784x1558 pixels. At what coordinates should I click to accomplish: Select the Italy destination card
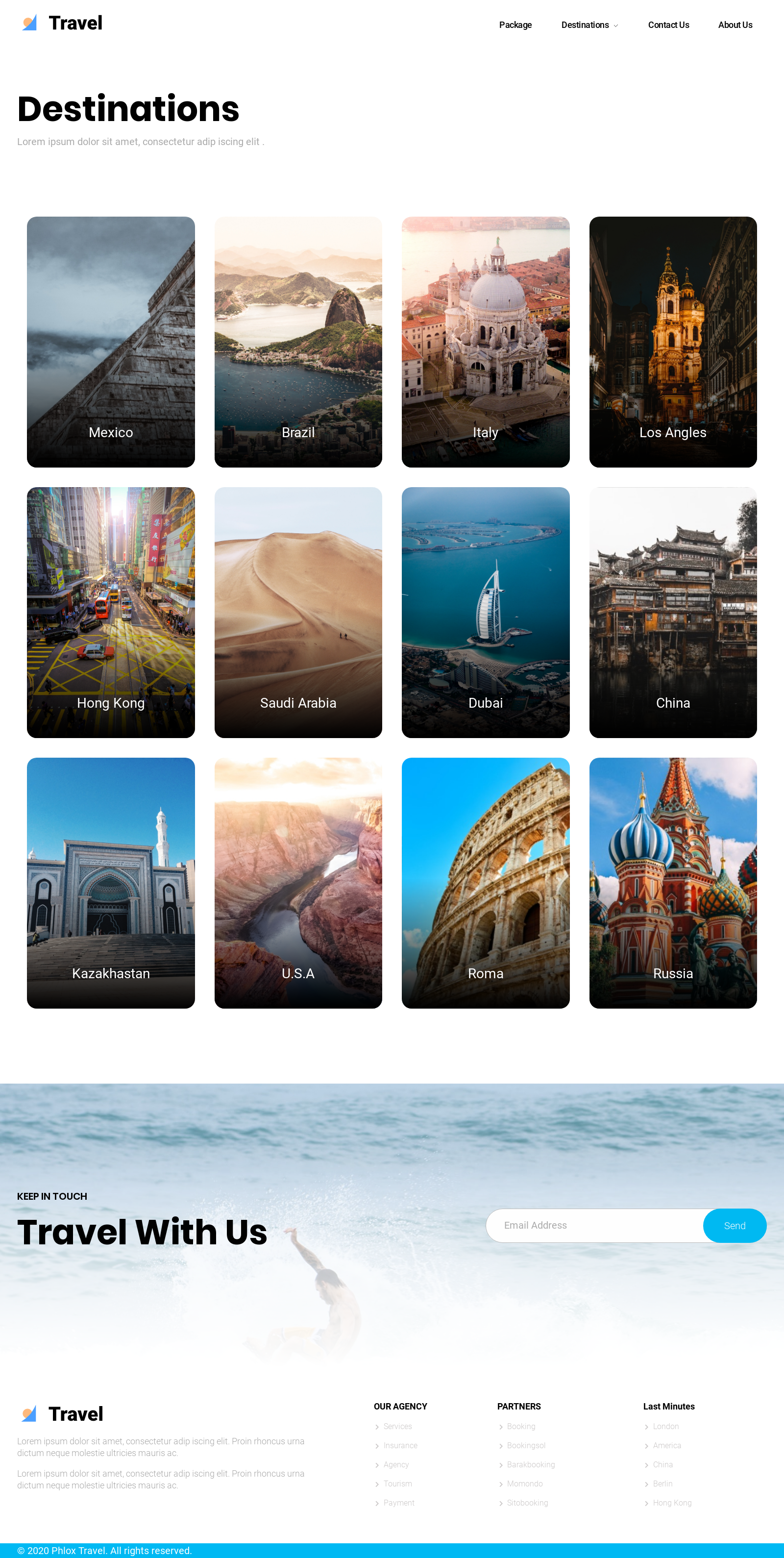[x=486, y=342]
